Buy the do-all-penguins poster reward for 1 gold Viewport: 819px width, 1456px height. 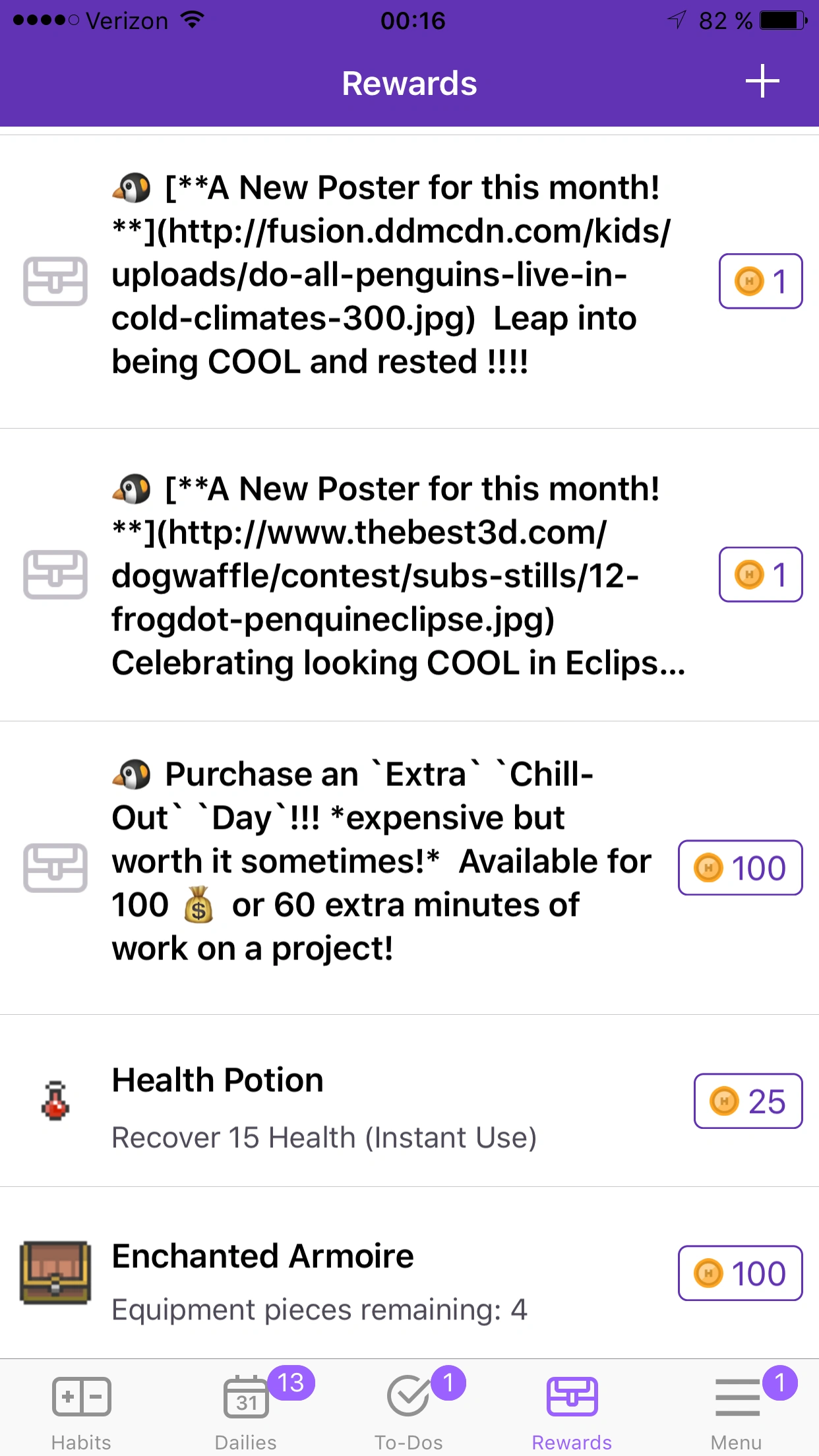coord(760,282)
